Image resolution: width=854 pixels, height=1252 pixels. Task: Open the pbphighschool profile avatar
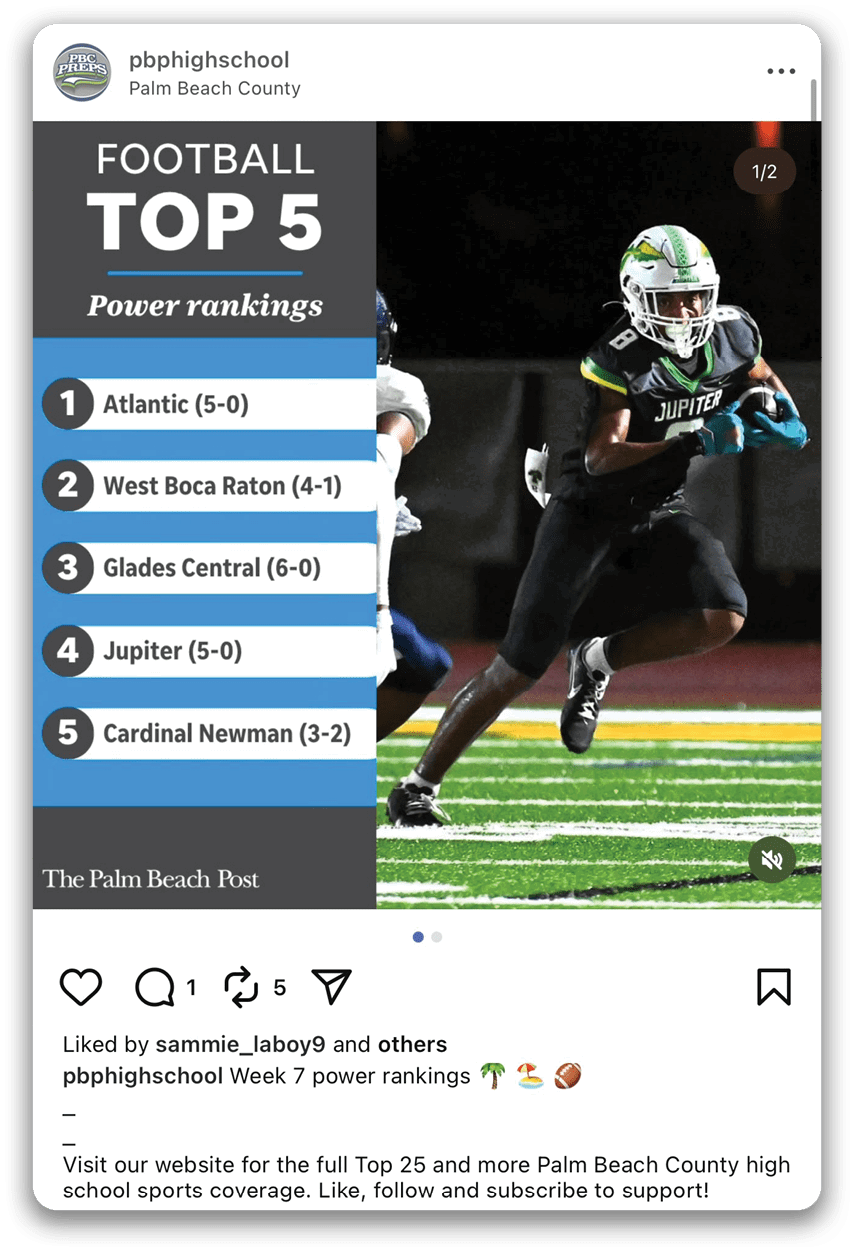[x=82, y=72]
